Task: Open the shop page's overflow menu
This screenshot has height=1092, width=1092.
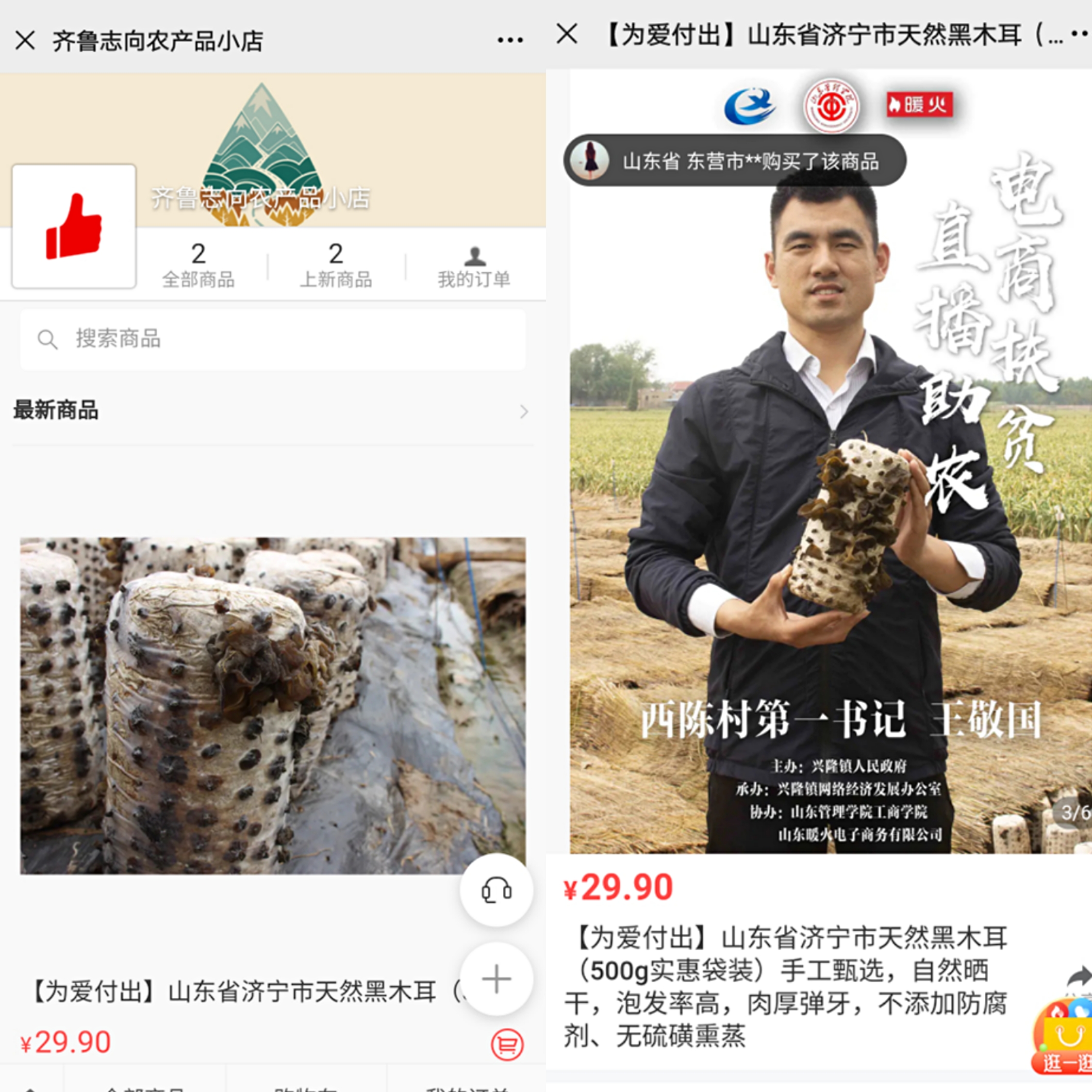Action: pyautogui.click(x=510, y=40)
